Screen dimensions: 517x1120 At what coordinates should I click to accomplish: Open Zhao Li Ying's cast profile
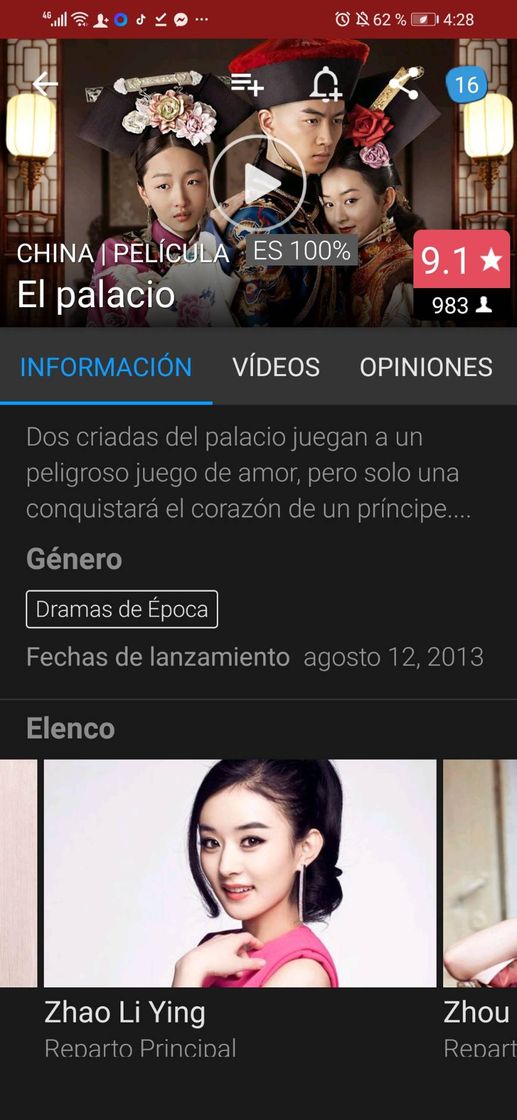click(240, 908)
